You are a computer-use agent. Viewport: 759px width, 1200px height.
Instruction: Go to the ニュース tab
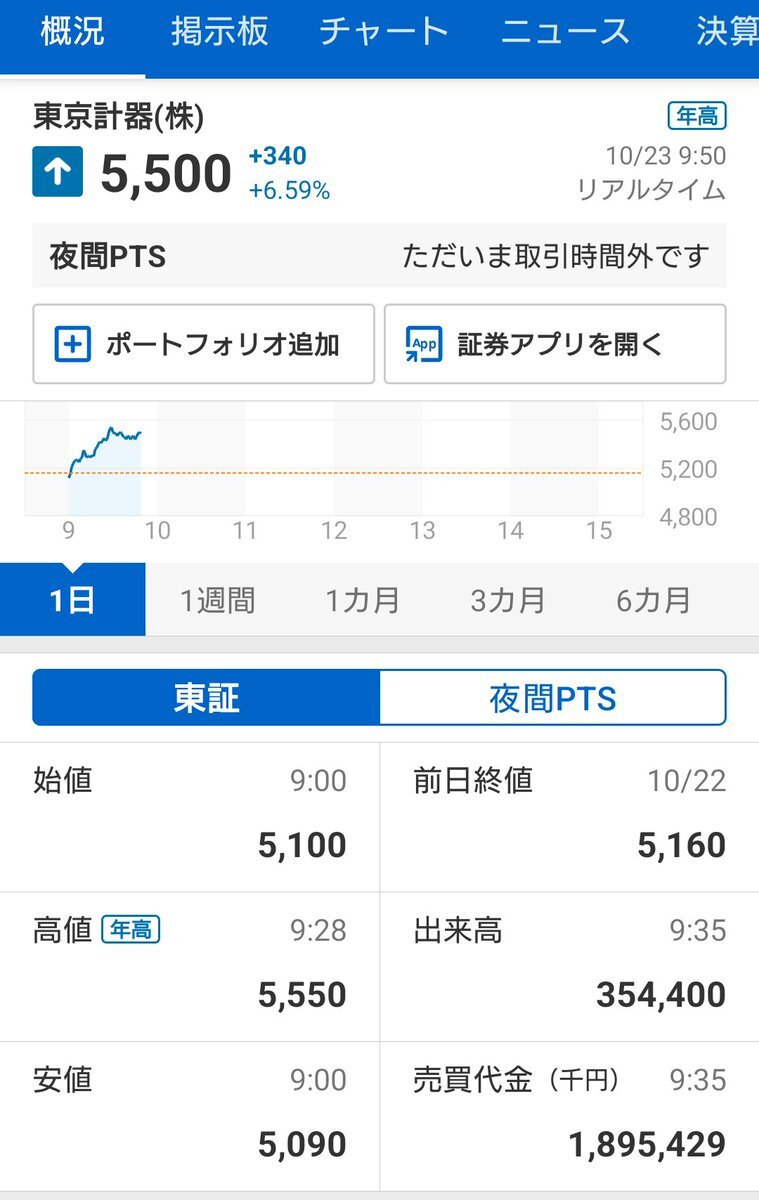(x=565, y=32)
